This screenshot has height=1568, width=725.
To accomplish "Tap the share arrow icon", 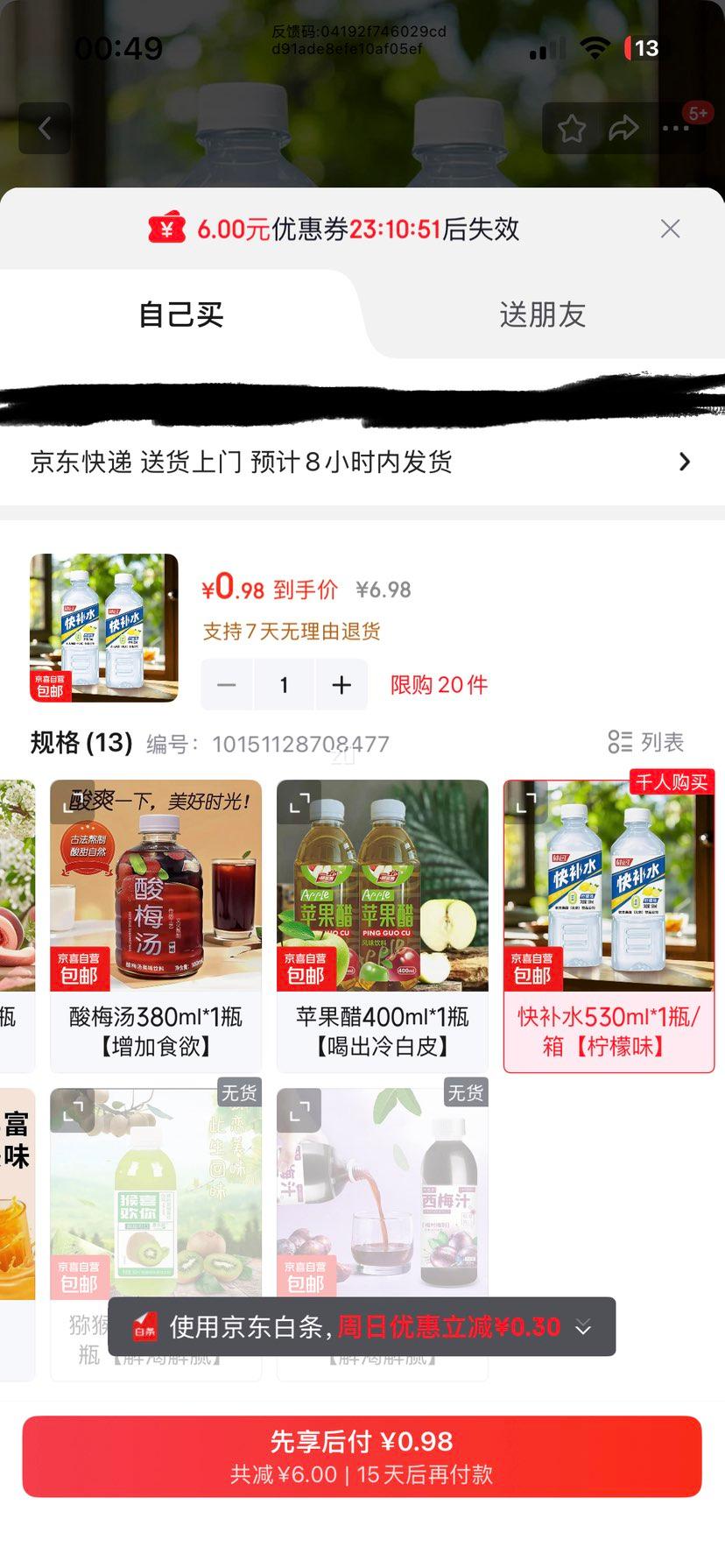I will click(624, 128).
